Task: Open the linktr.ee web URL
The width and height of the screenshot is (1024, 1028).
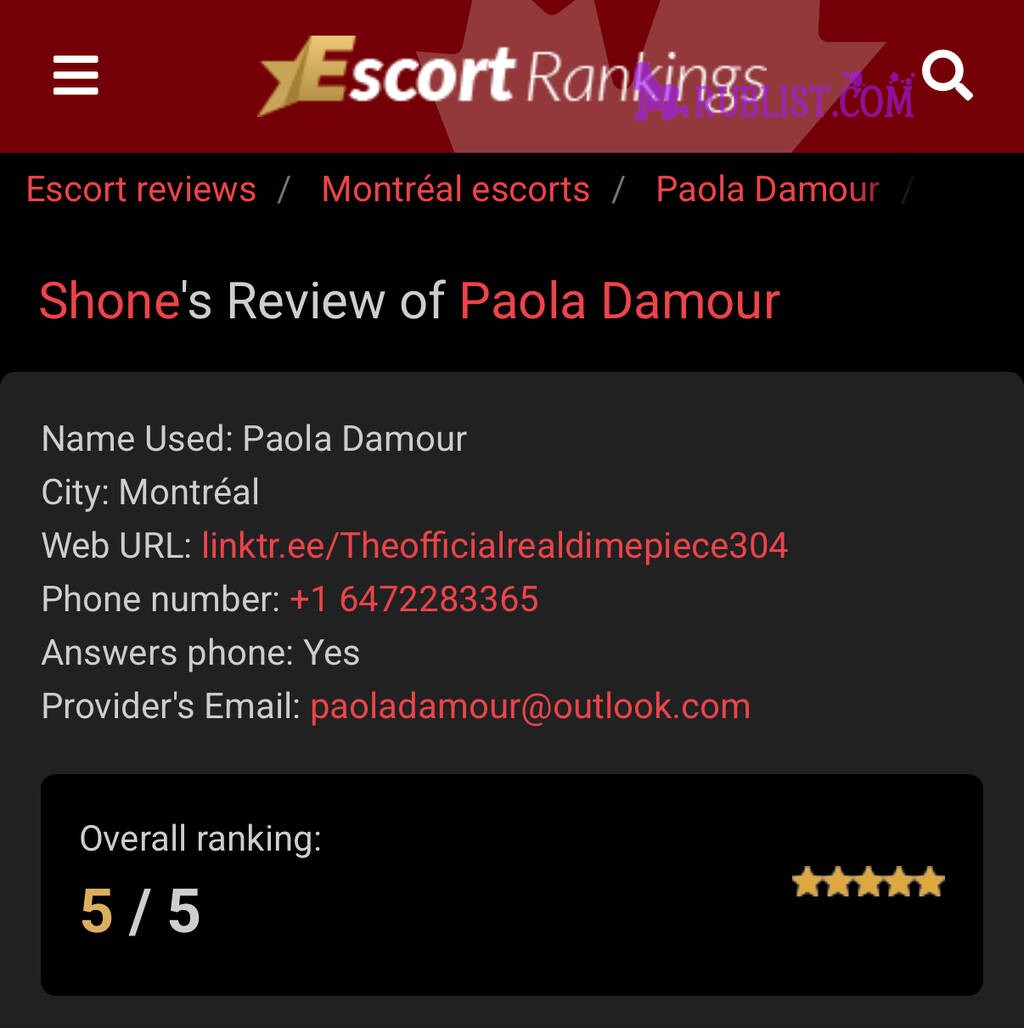Action: point(494,546)
